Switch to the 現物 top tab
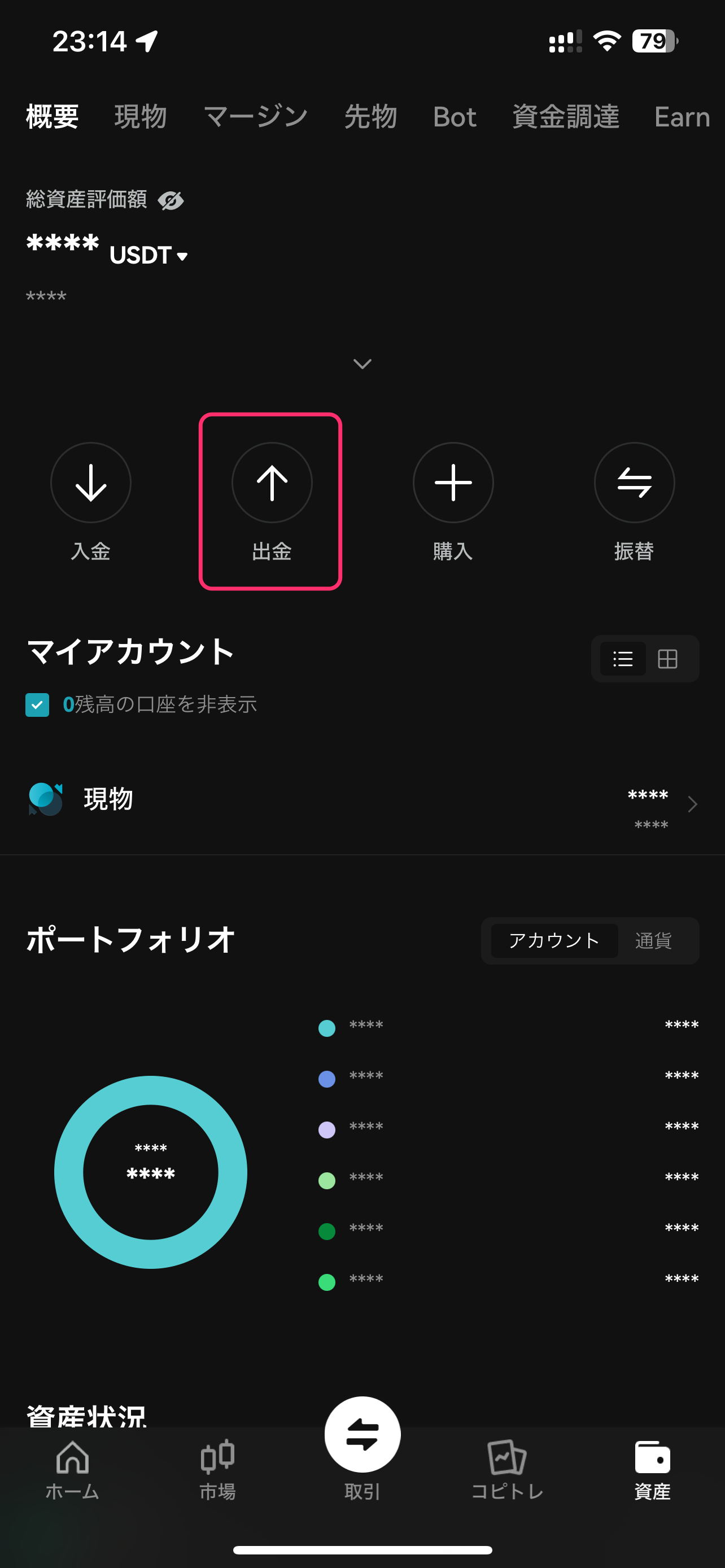The height and width of the screenshot is (1568, 725). [140, 116]
